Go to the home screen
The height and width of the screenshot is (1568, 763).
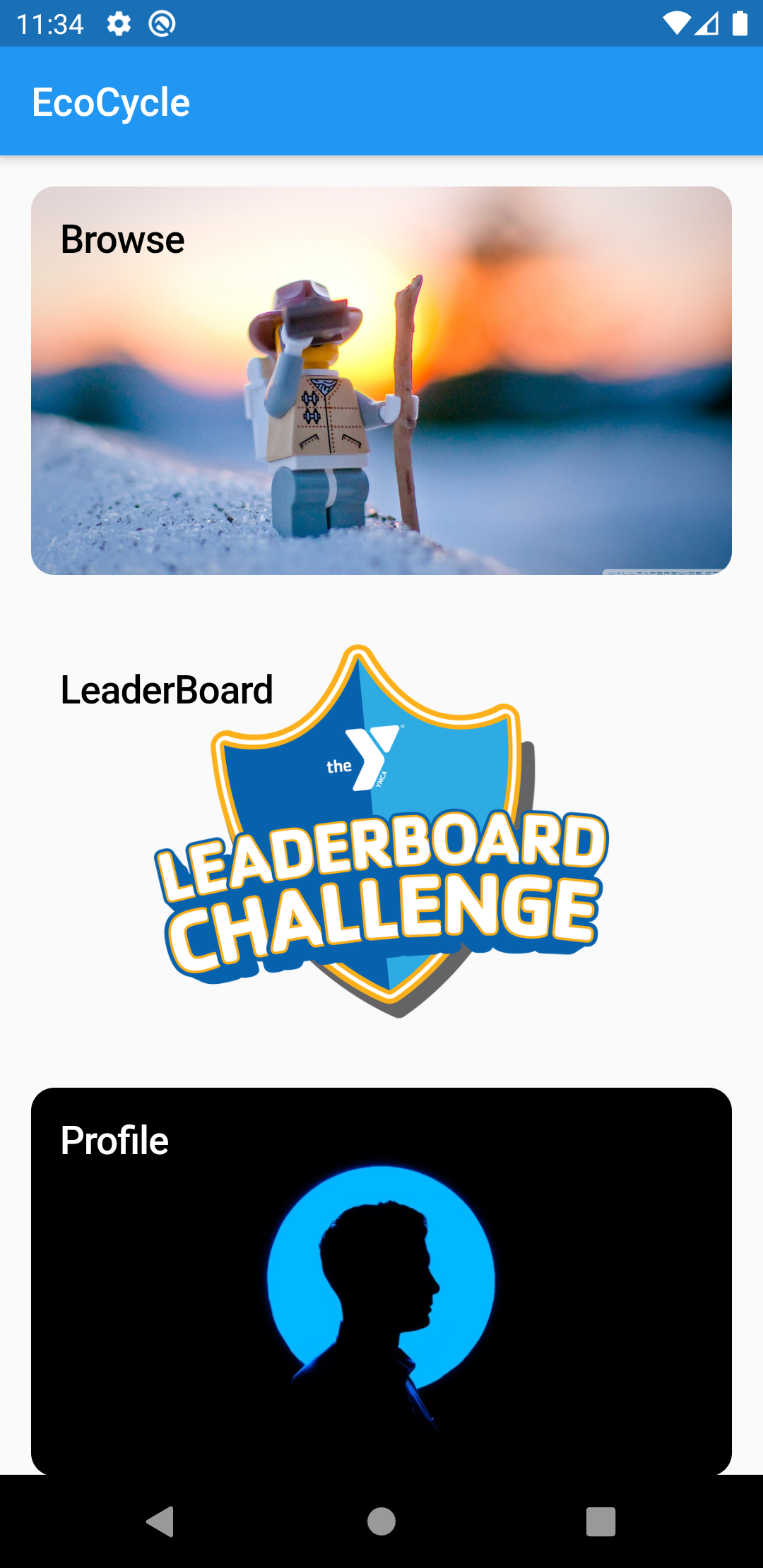point(381,1521)
